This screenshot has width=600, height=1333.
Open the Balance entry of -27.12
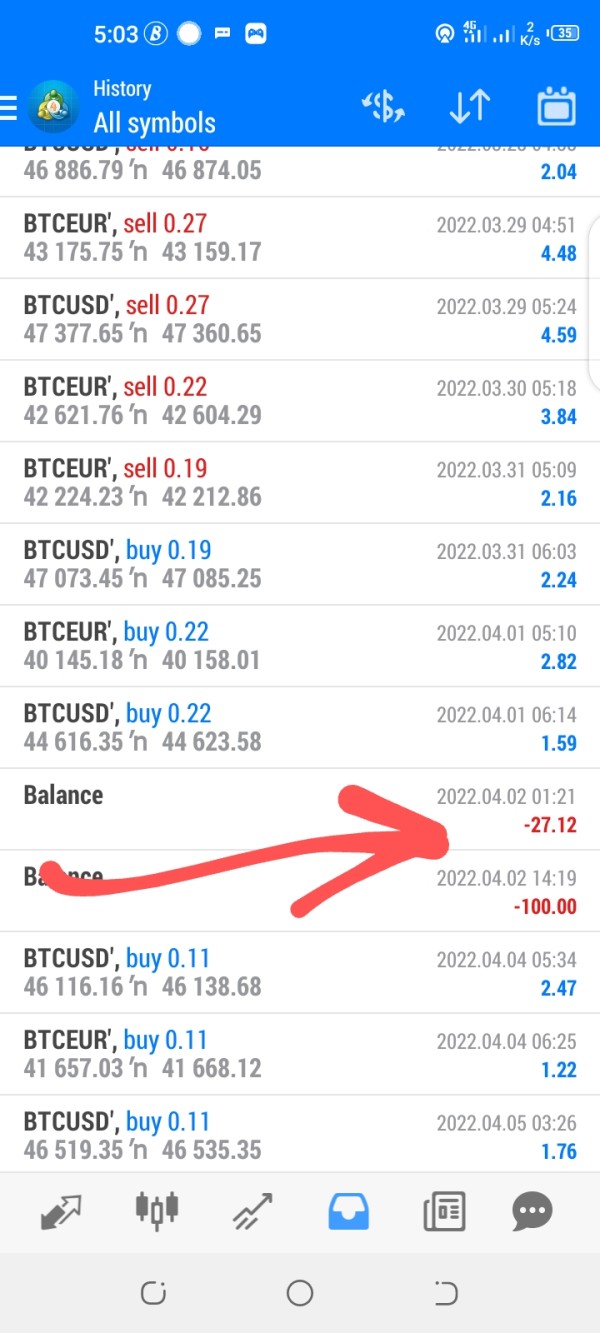pyautogui.click(x=300, y=809)
